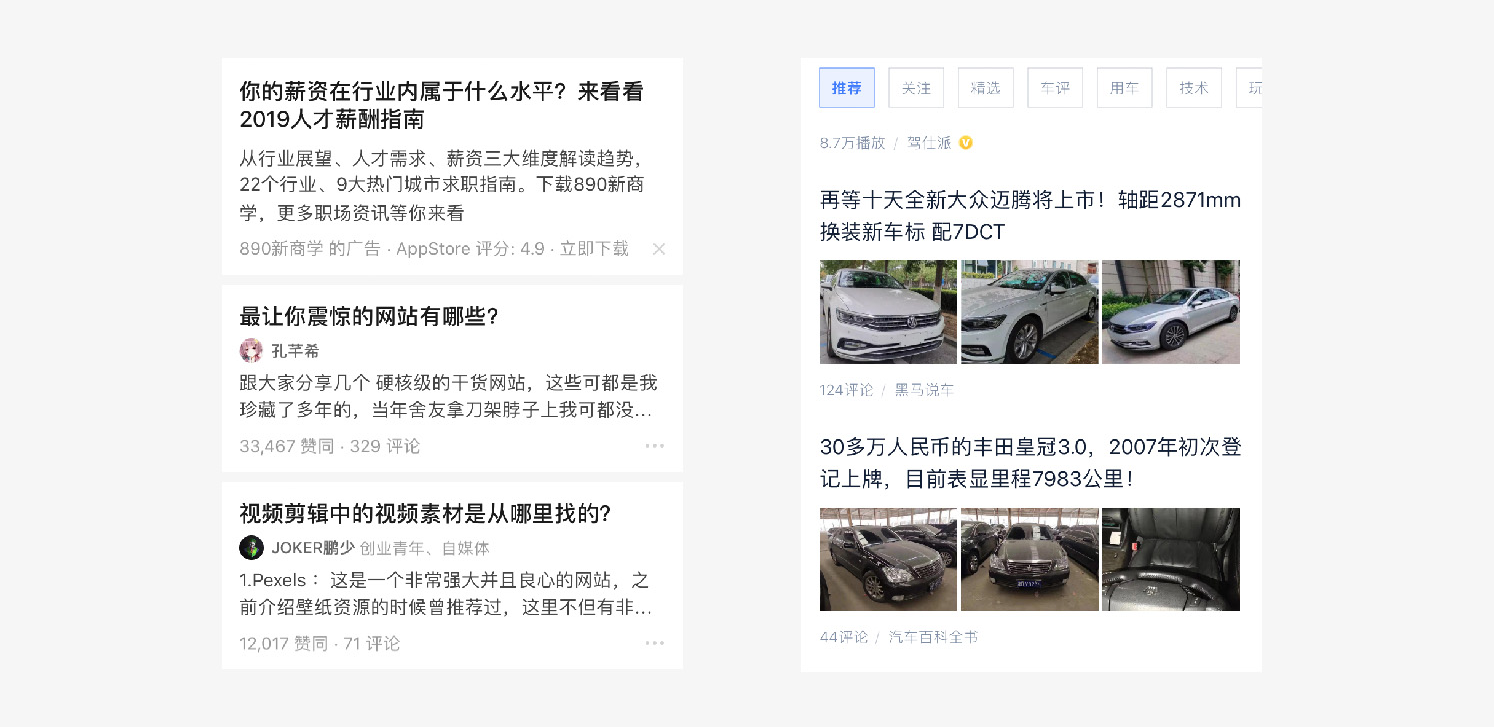Open more options on JOKER鹏少's answer

655,643
